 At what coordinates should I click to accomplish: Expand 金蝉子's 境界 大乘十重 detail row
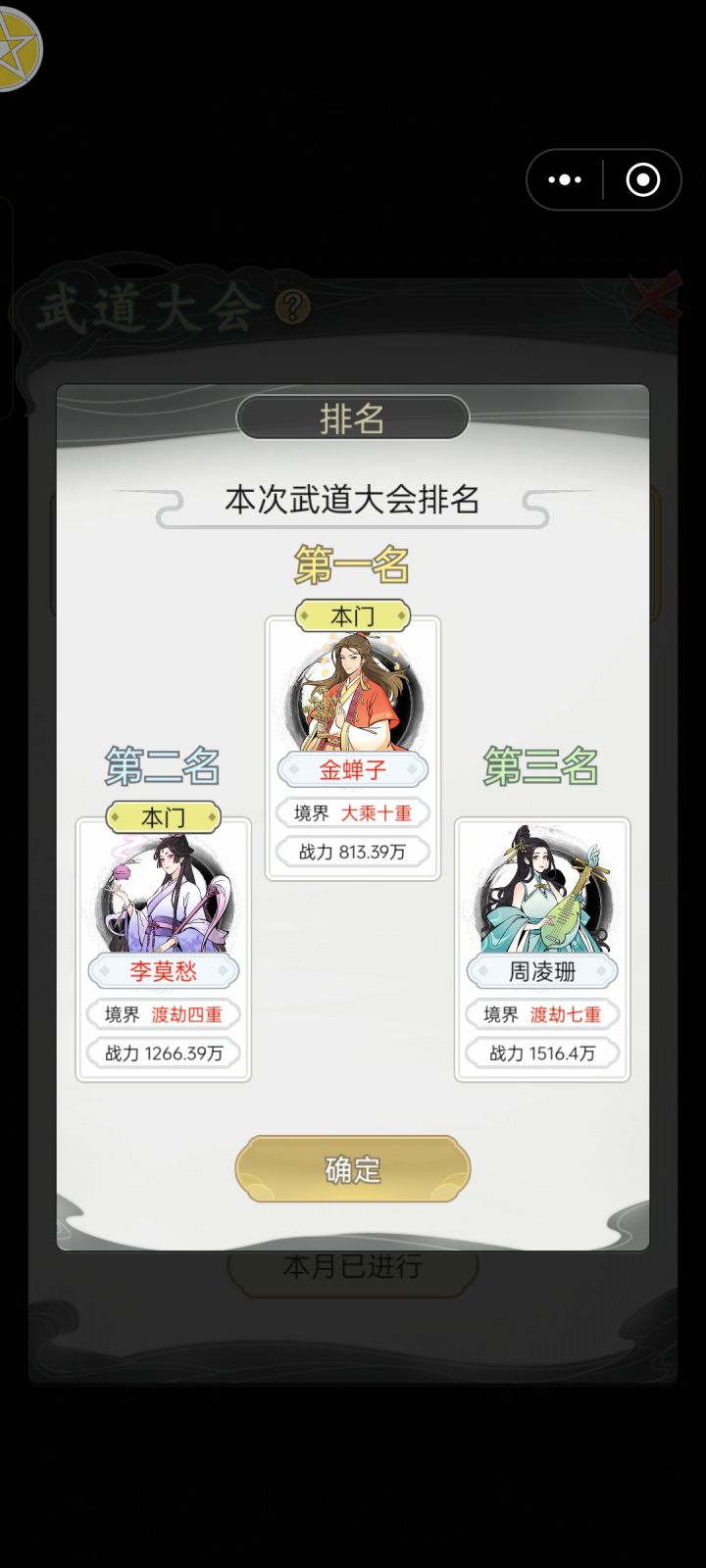point(351,812)
